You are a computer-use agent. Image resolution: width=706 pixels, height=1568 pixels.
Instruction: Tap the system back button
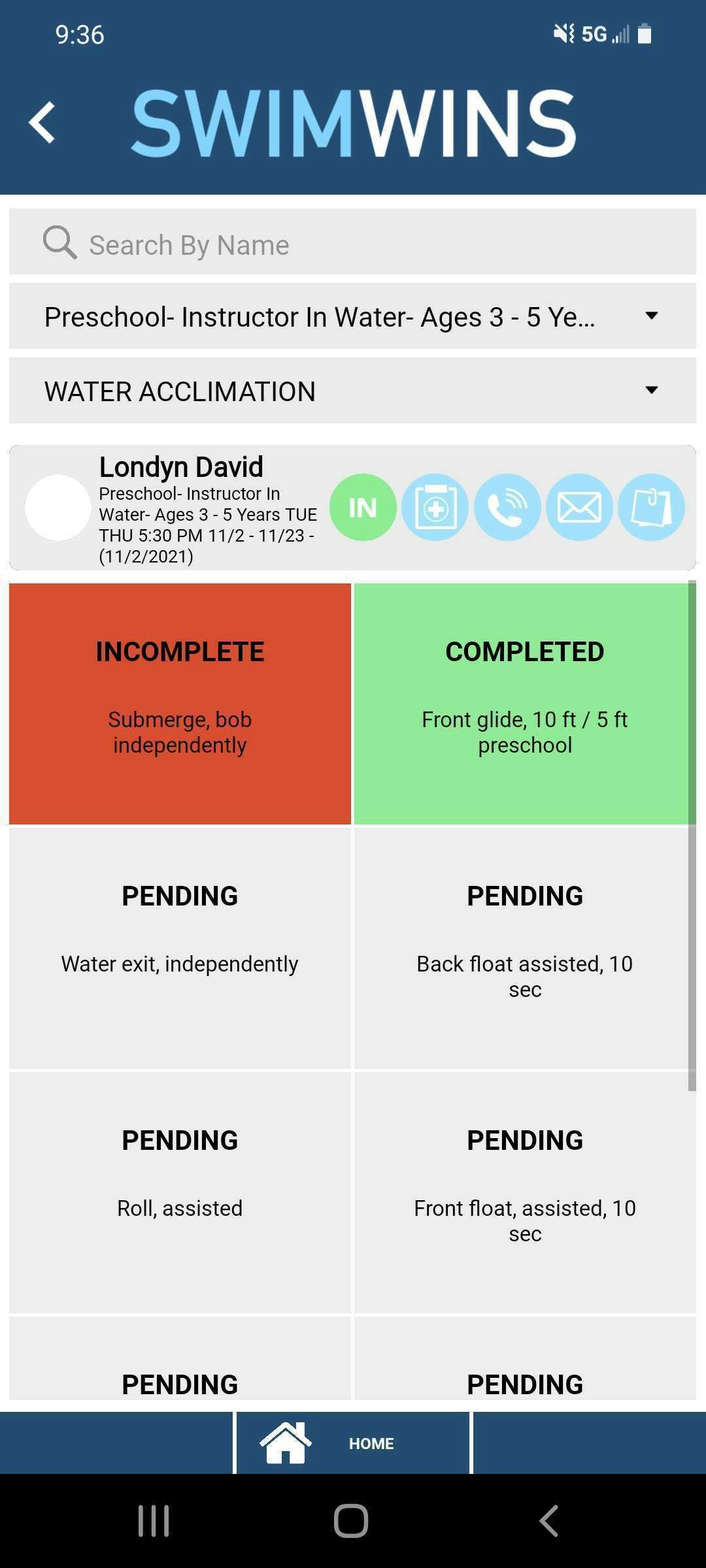549,1520
